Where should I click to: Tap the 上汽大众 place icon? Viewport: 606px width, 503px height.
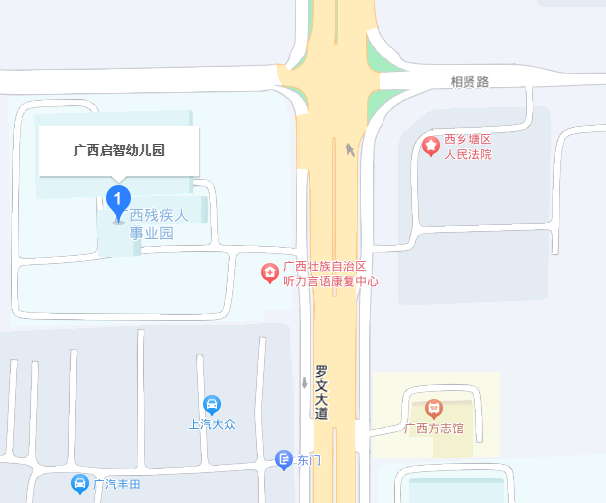212,405
